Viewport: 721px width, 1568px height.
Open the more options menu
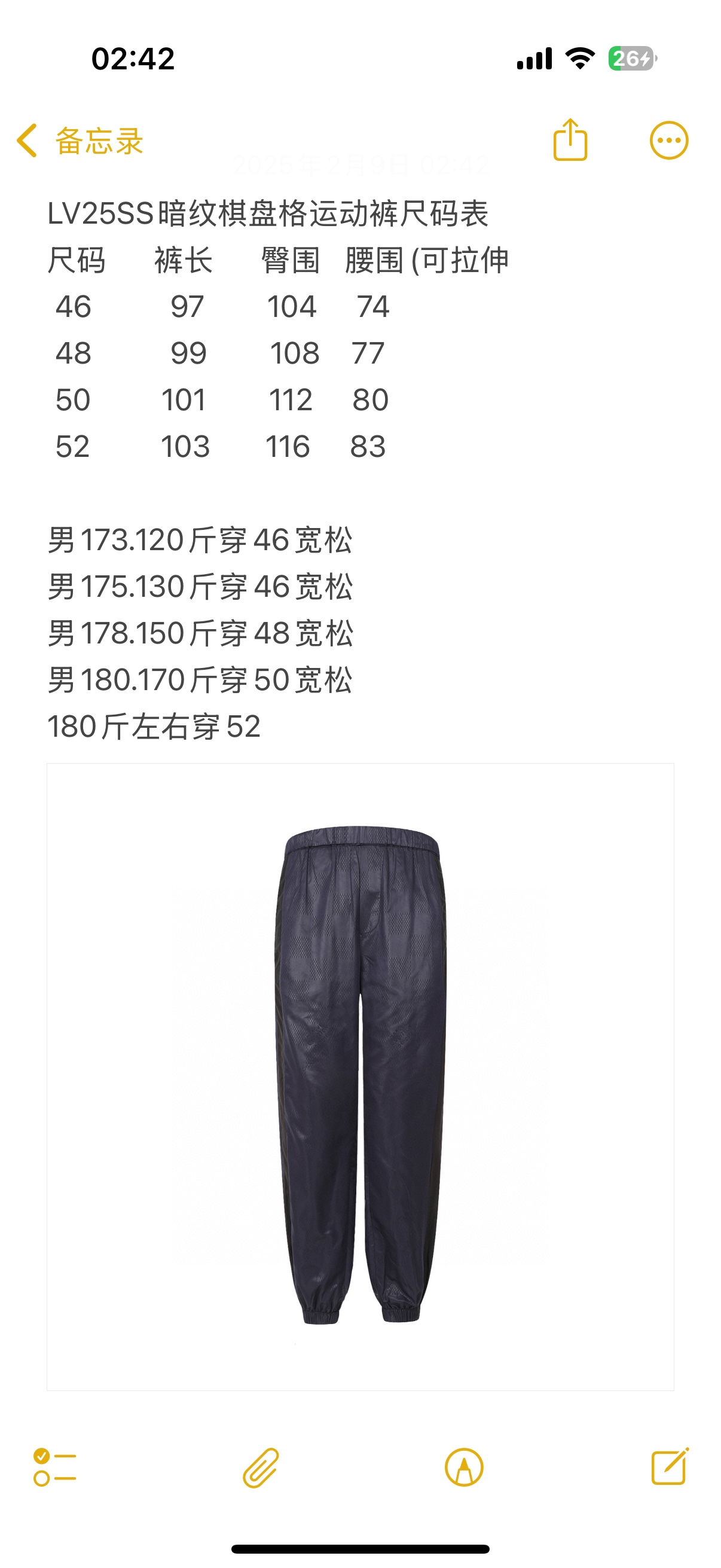pos(668,141)
